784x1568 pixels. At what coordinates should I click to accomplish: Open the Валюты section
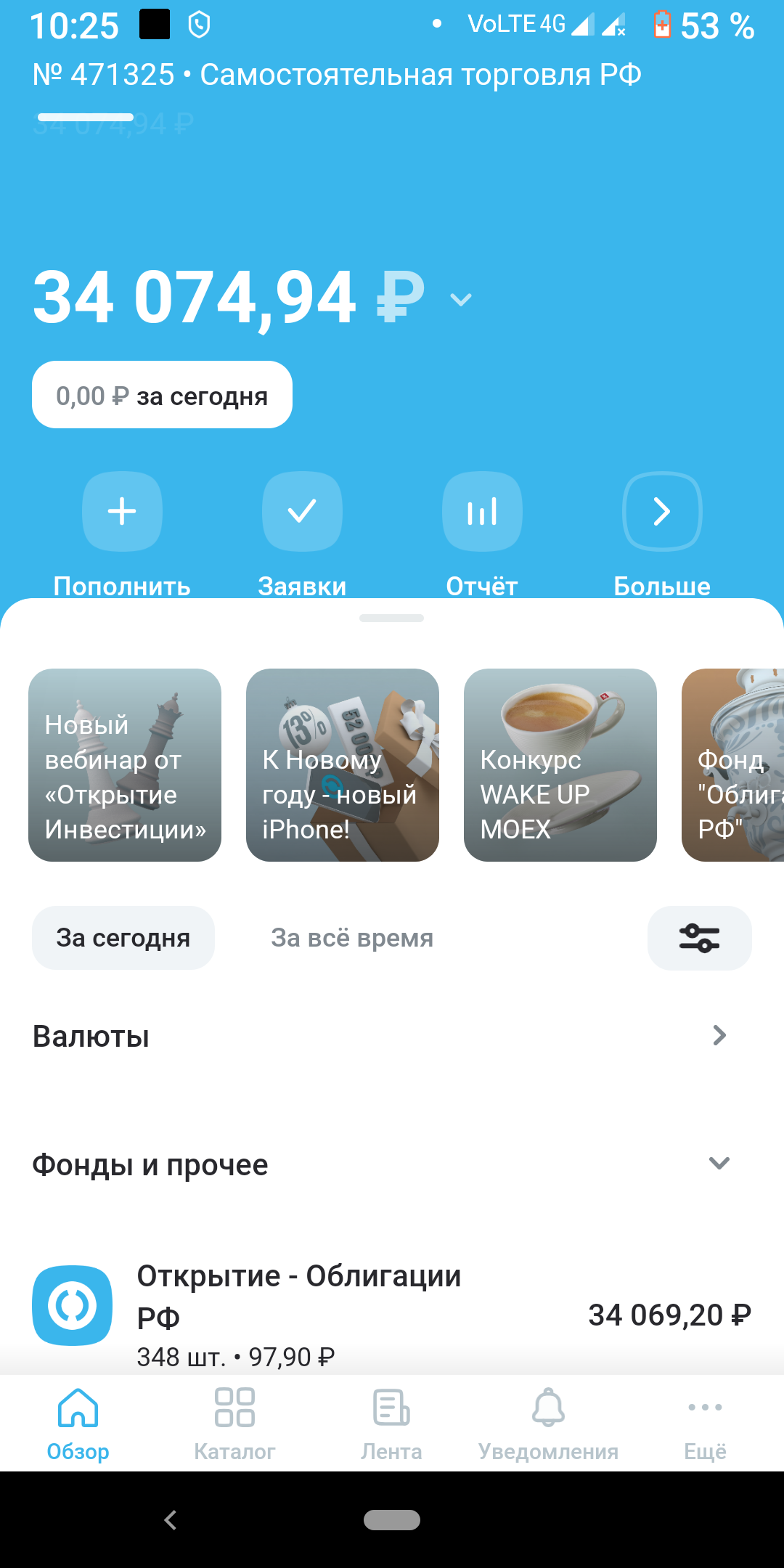(x=392, y=1036)
